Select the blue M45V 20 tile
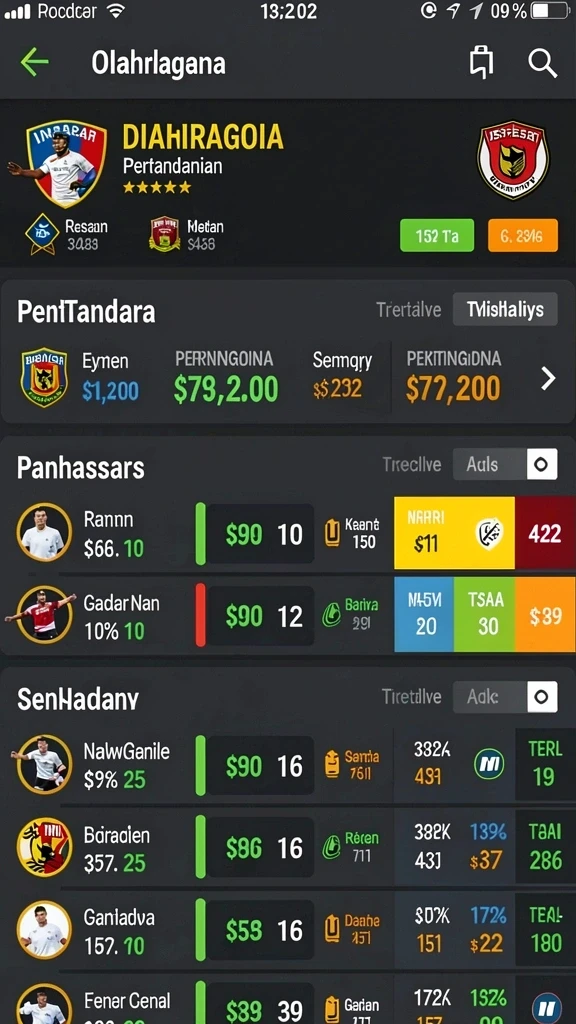This screenshot has height=1024, width=576. click(424, 614)
